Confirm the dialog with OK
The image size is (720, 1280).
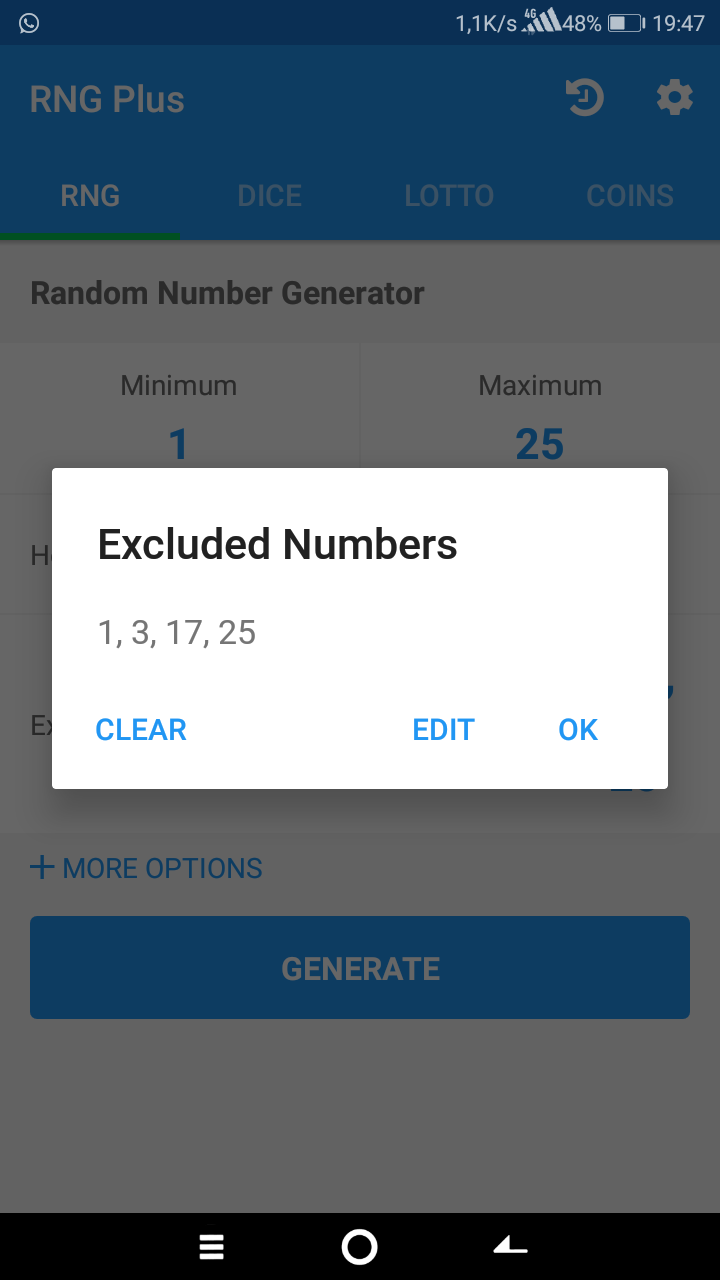tap(578, 730)
